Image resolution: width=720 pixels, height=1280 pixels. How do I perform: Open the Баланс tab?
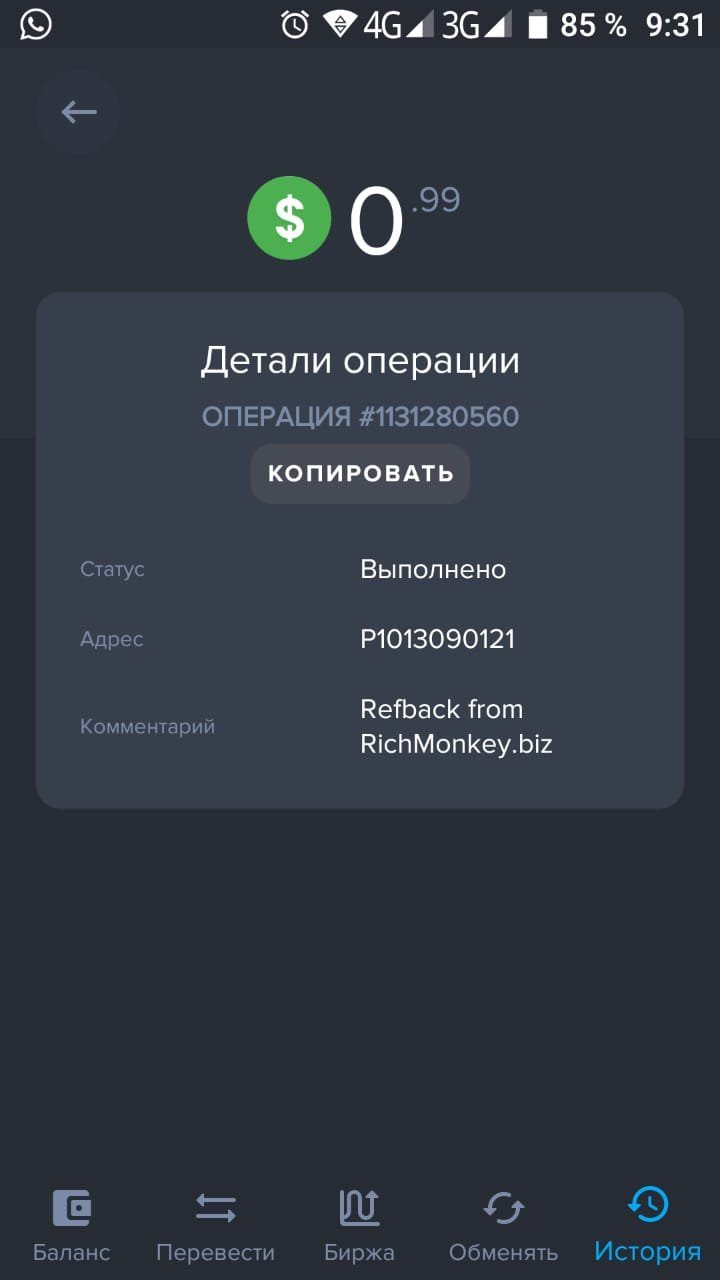pyautogui.click(x=72, y=1225)
